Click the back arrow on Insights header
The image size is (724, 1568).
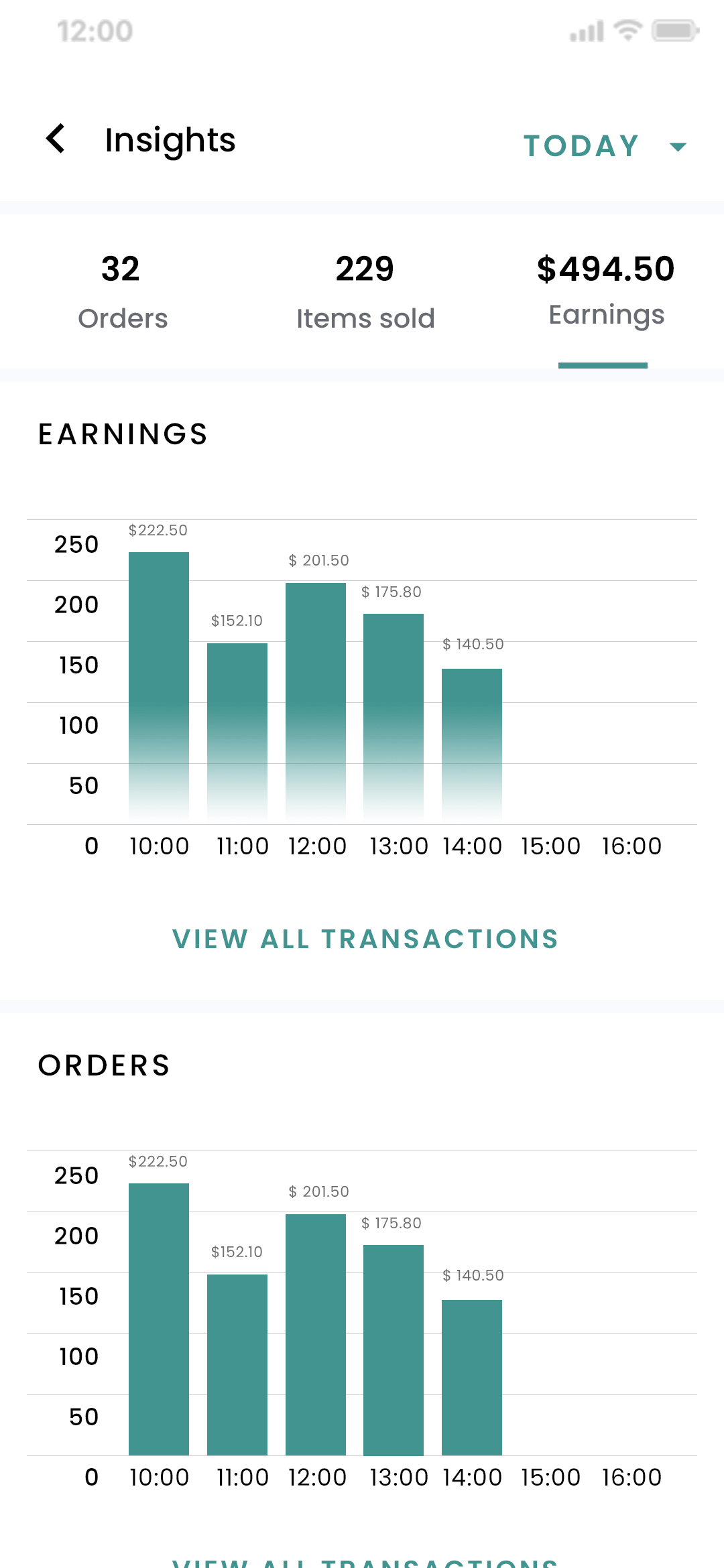56,139
